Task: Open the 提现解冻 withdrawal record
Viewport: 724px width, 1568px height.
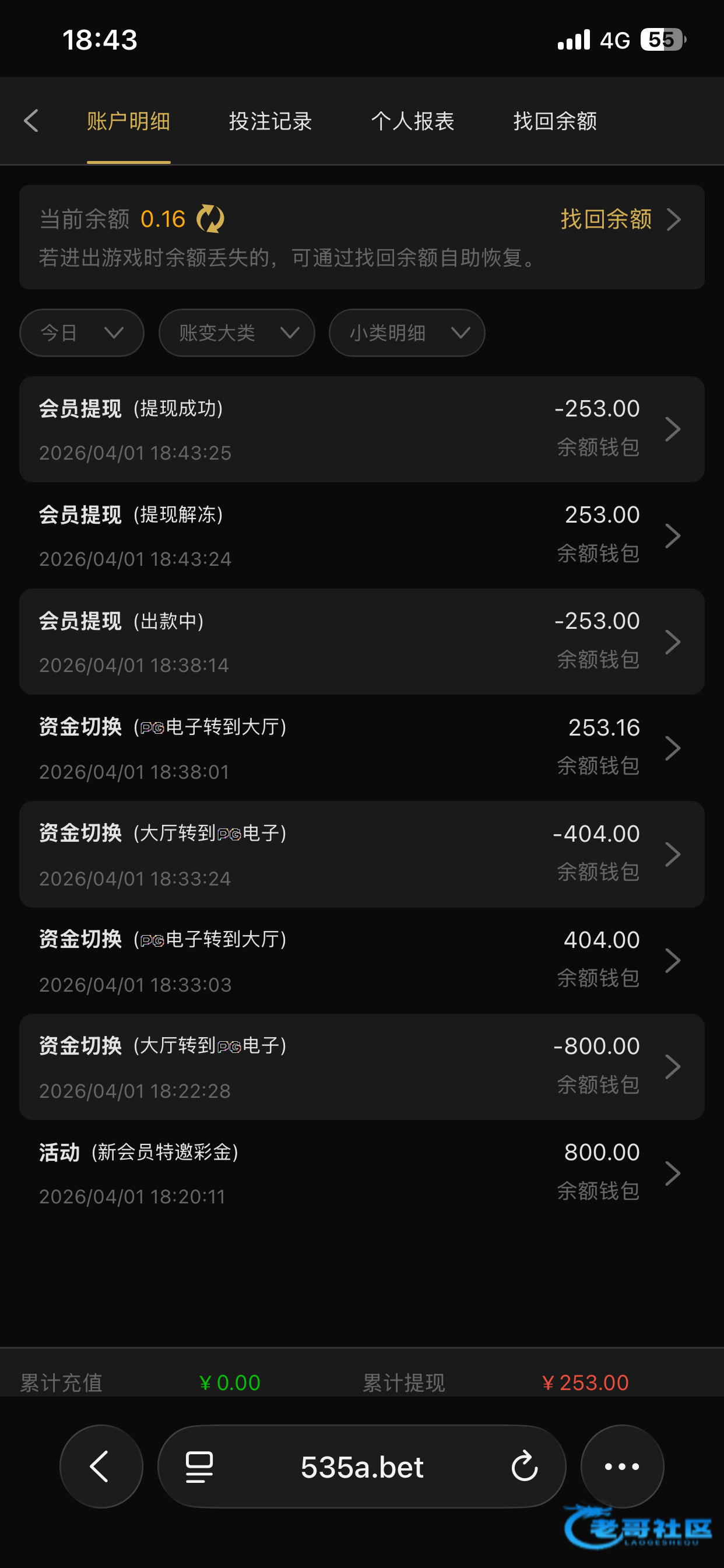Action: 361,535
